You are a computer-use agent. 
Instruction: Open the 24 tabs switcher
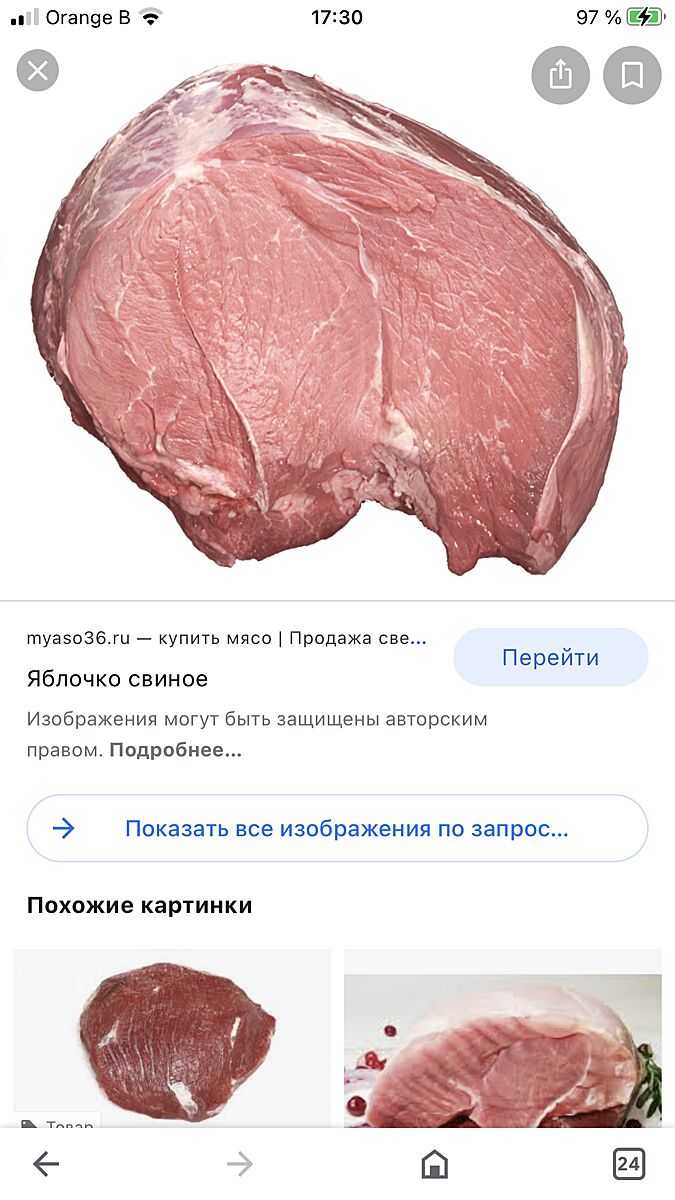628,1163
